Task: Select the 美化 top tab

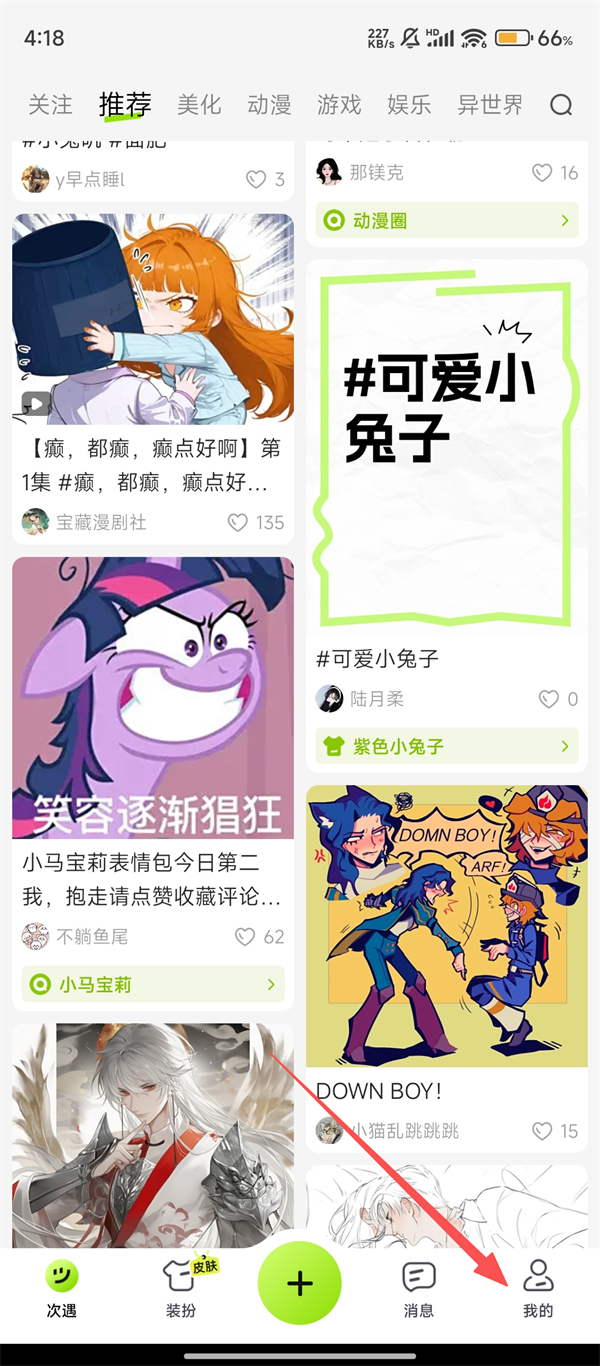Action: pyautogui.click(x=199, y=105)
